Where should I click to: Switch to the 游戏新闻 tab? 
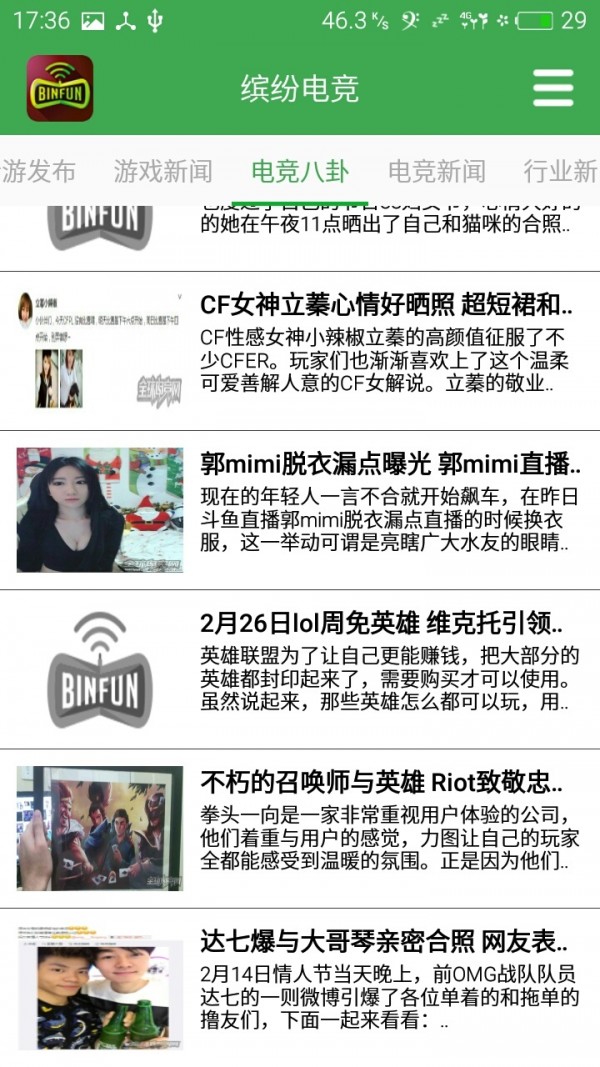point(163,171)
